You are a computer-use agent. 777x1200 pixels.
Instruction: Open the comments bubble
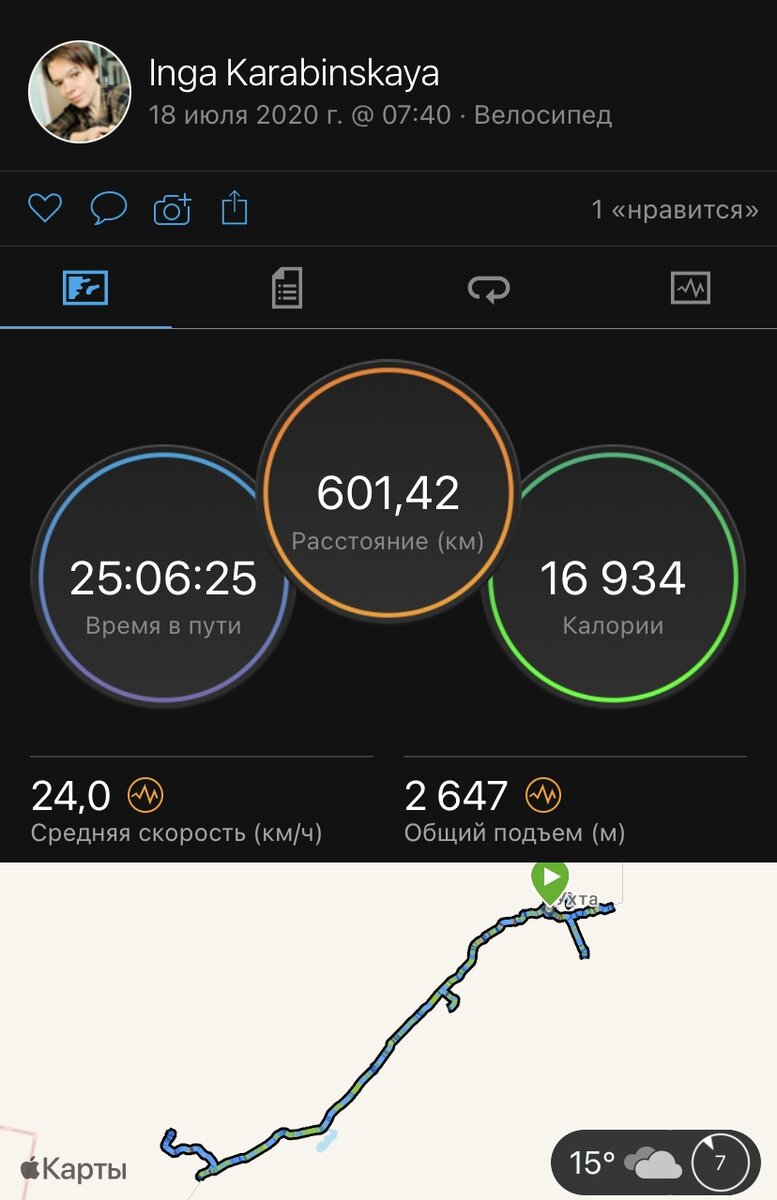(108, 209)
